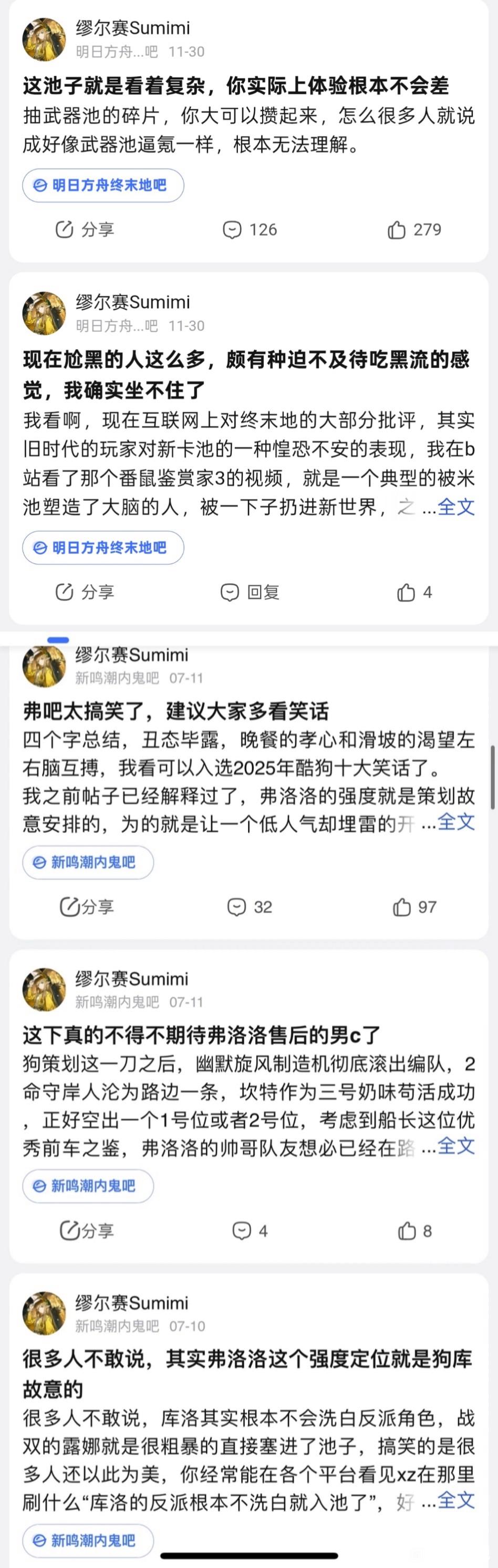View the 32 comments on 弗吧太搞笑了
This screenshot has height=1568, width=498.
point(250,907)
